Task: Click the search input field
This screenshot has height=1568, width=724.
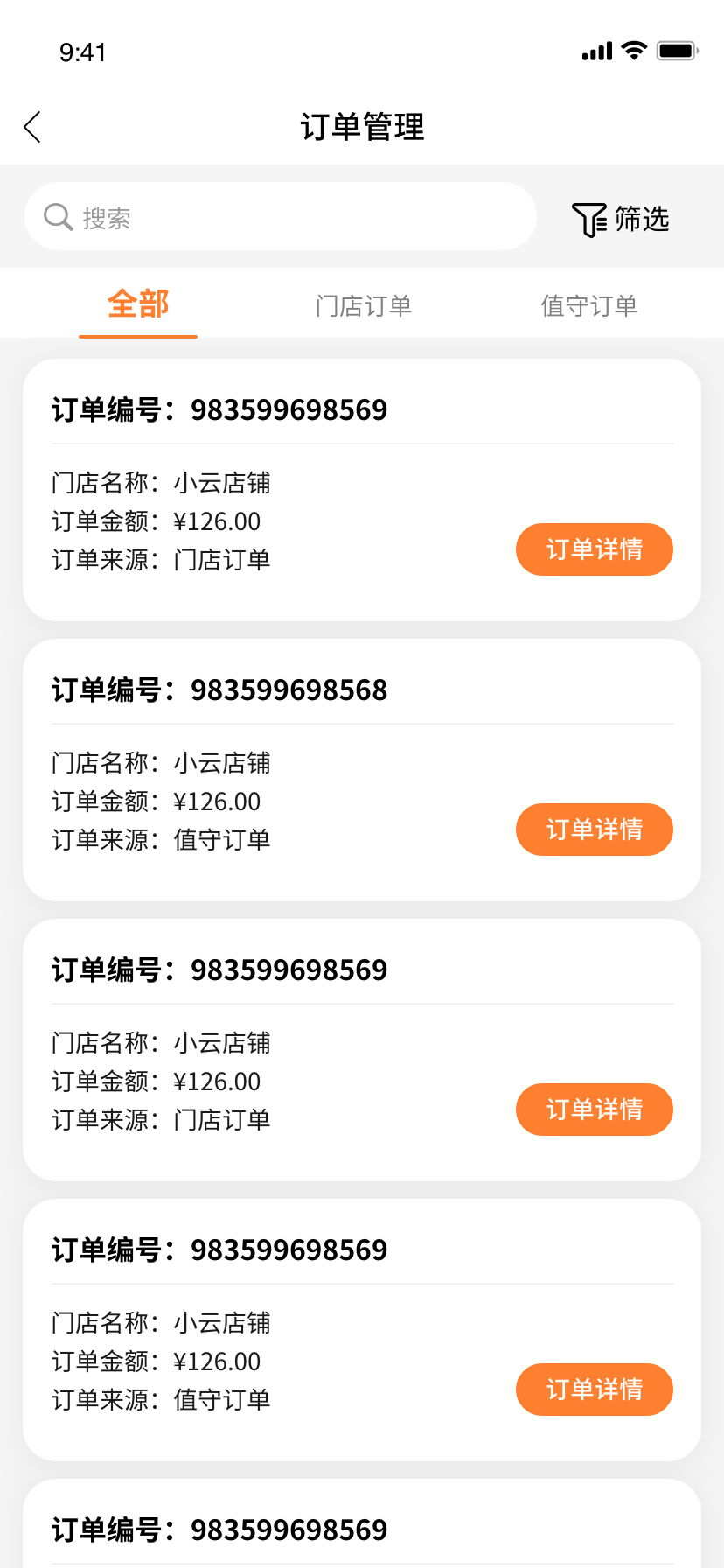Action: point(280,216)
